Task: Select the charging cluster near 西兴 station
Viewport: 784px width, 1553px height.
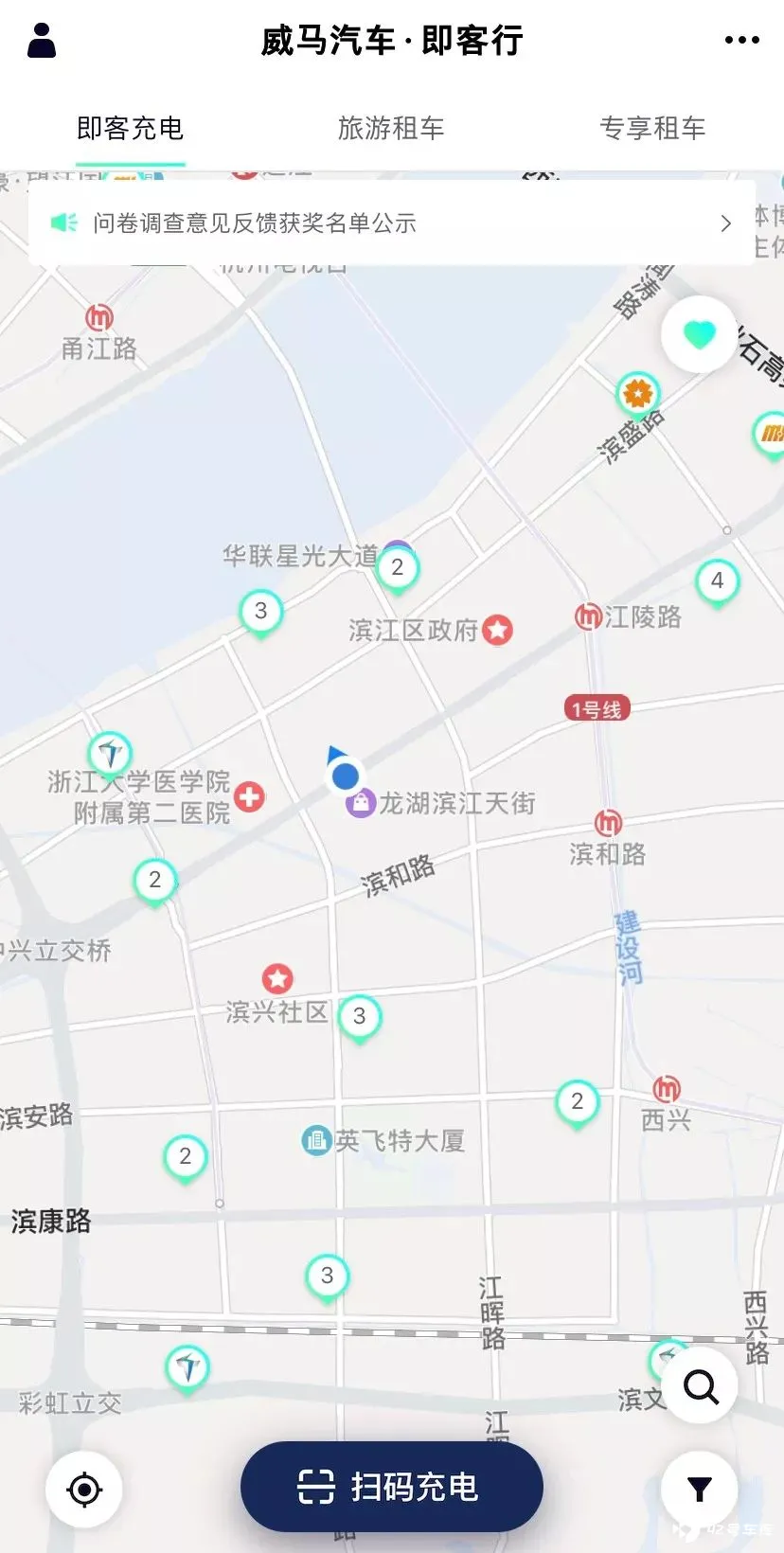Action: click(x=577, y=1103)
